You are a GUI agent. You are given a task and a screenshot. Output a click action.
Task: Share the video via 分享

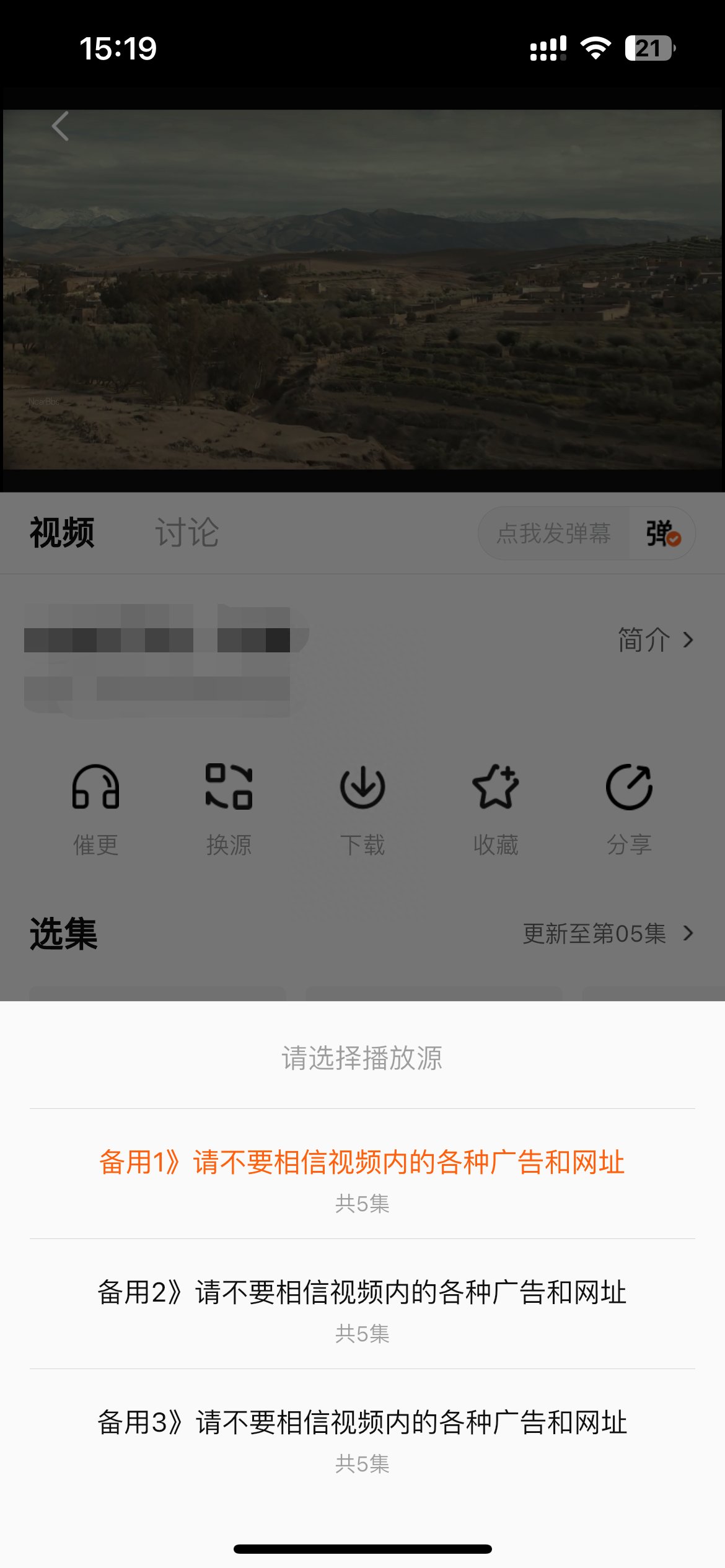coord(629,808)
